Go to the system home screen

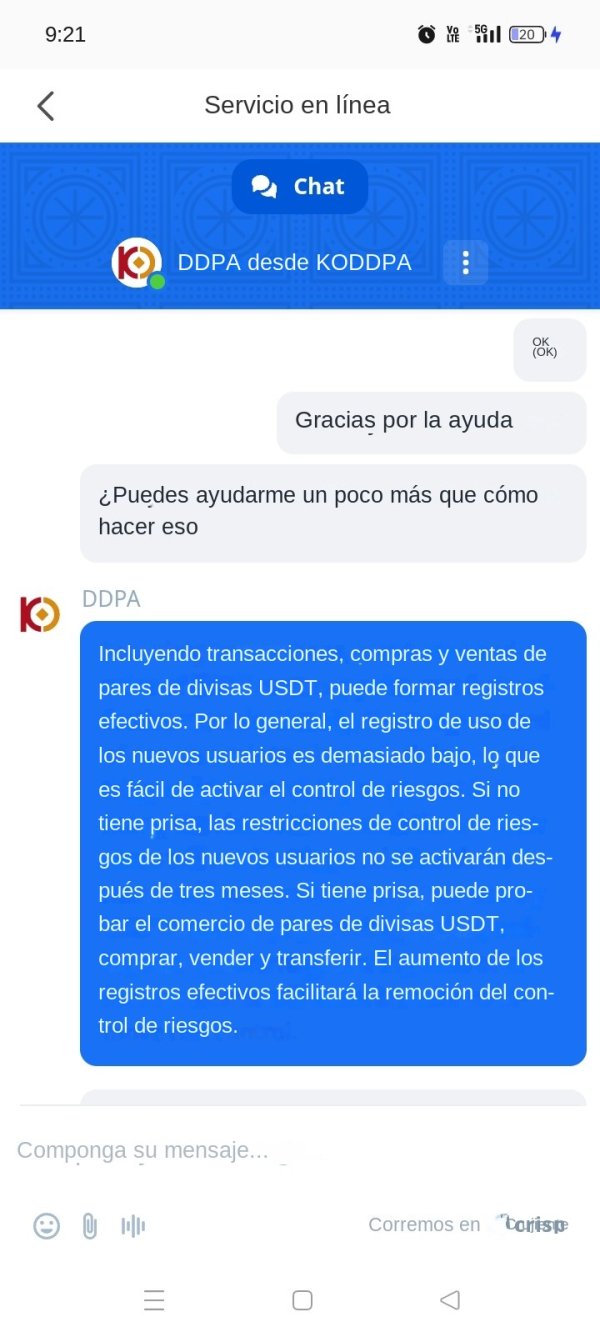302,1300
